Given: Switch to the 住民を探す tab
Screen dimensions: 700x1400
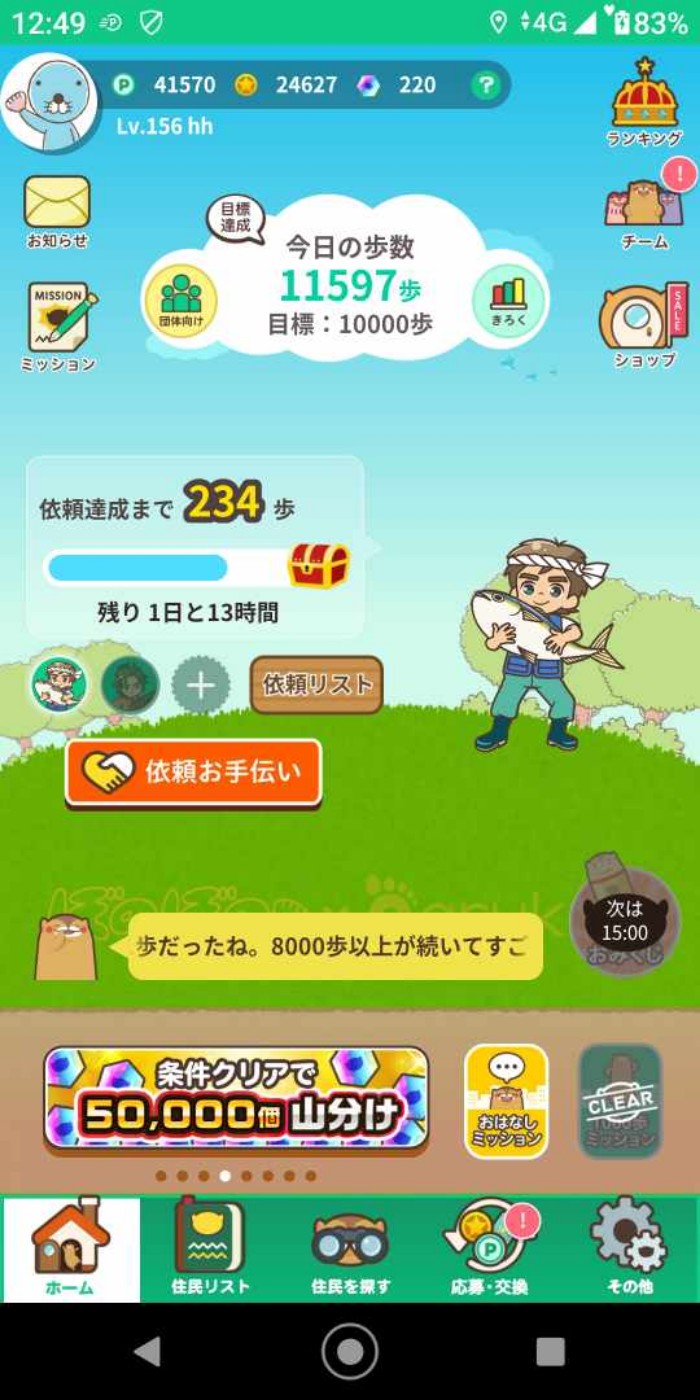Looking at the screenshot, I should tap(350, 1249).
